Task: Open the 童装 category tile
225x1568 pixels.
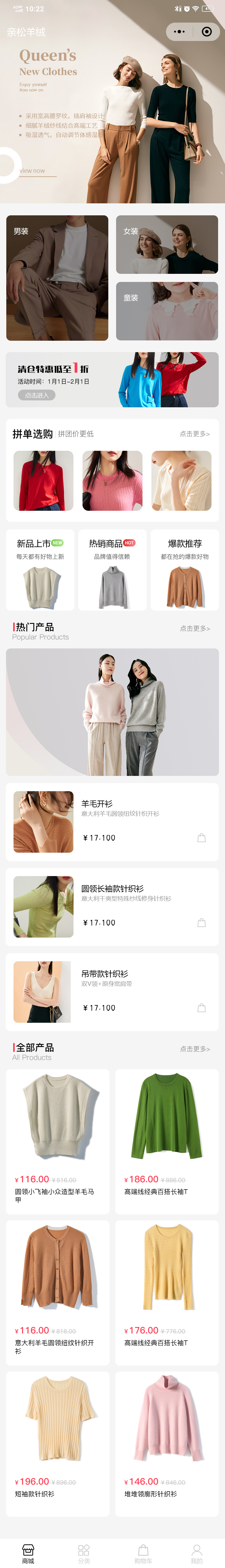Action: (x=166, y=310)
